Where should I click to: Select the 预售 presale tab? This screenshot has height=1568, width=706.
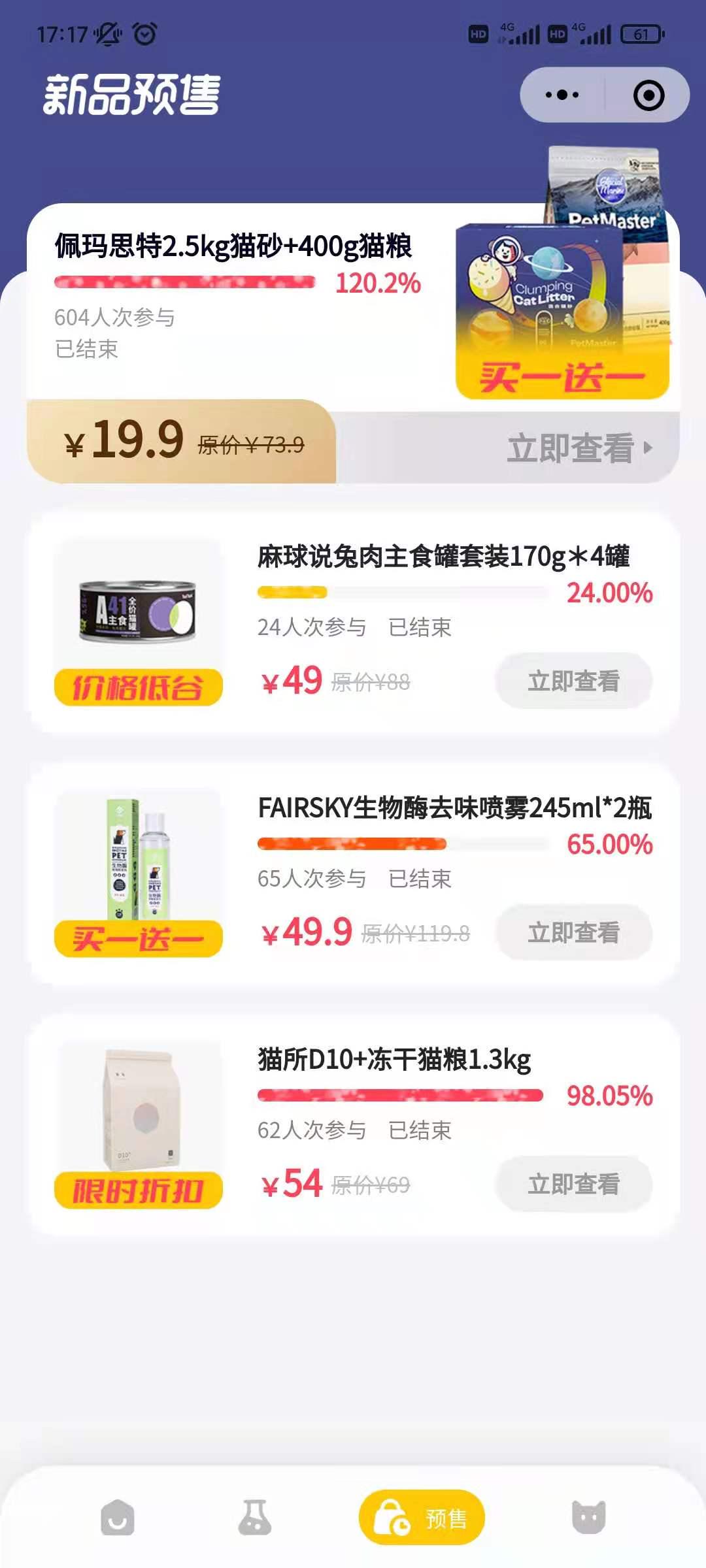coord(422,1517)
